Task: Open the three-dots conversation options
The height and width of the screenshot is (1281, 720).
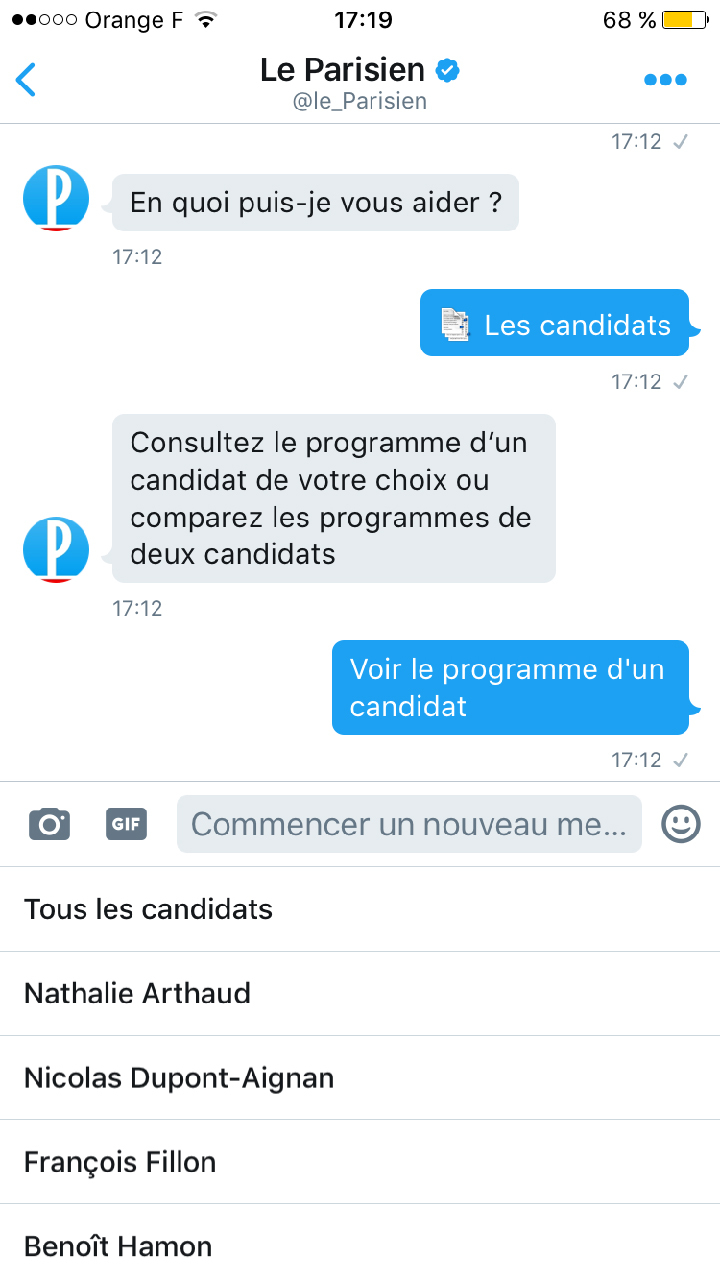Action: pos(665,80)
